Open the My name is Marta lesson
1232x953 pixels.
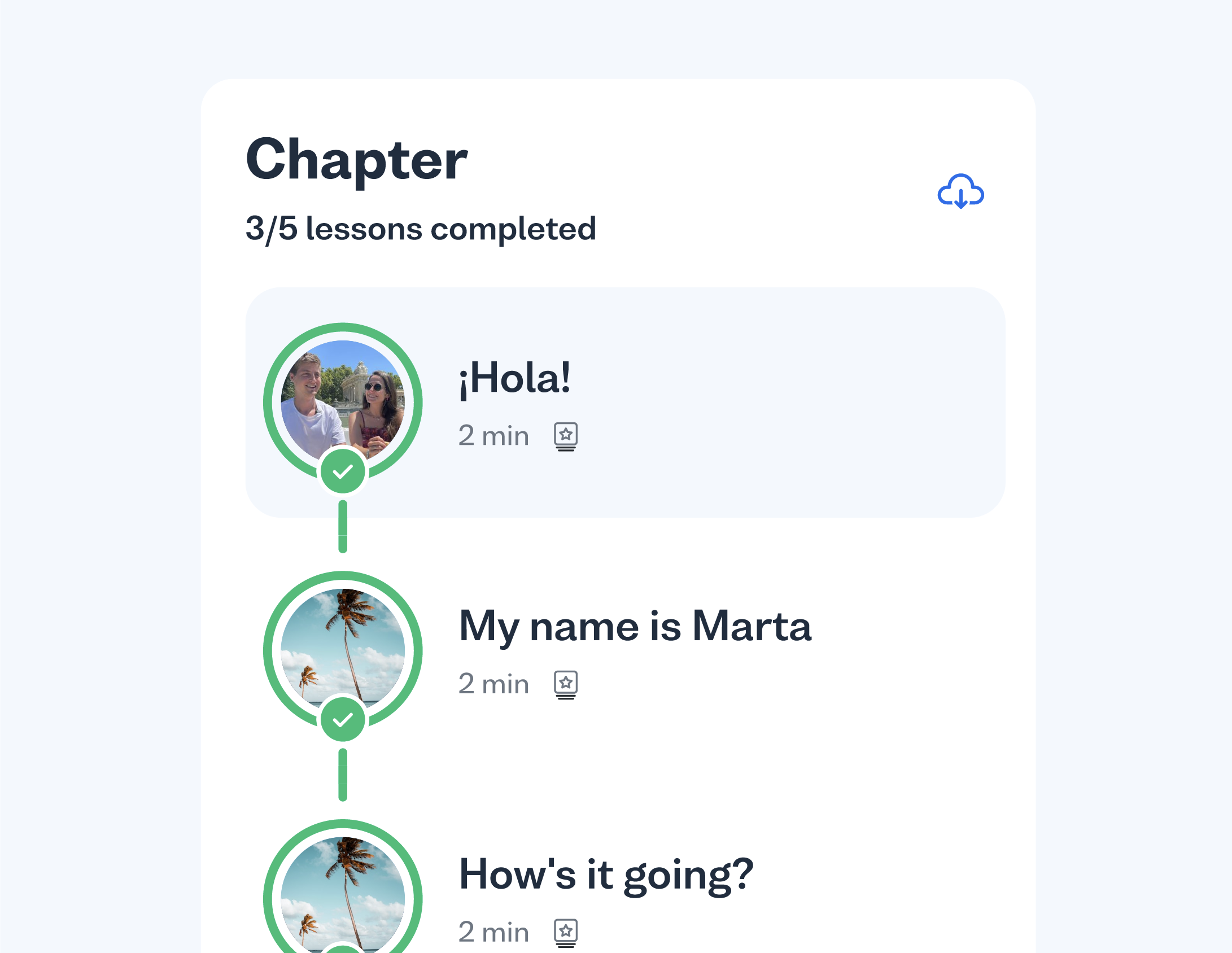635,627
